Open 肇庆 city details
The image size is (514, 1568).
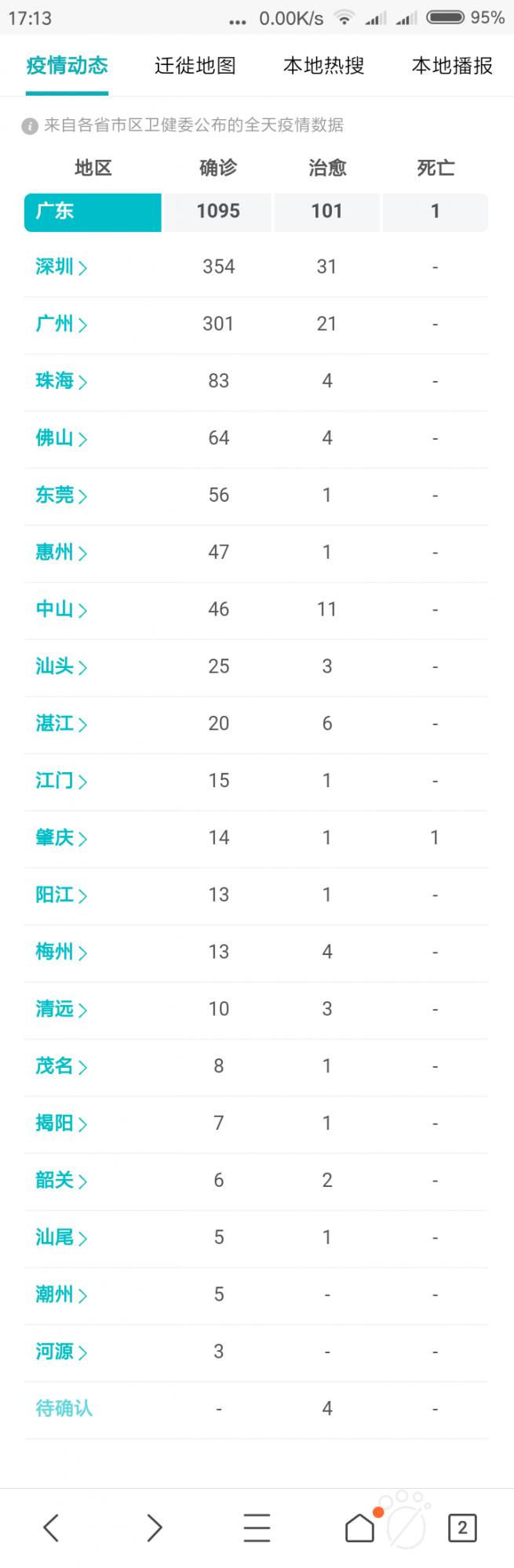tap(60, 838)
